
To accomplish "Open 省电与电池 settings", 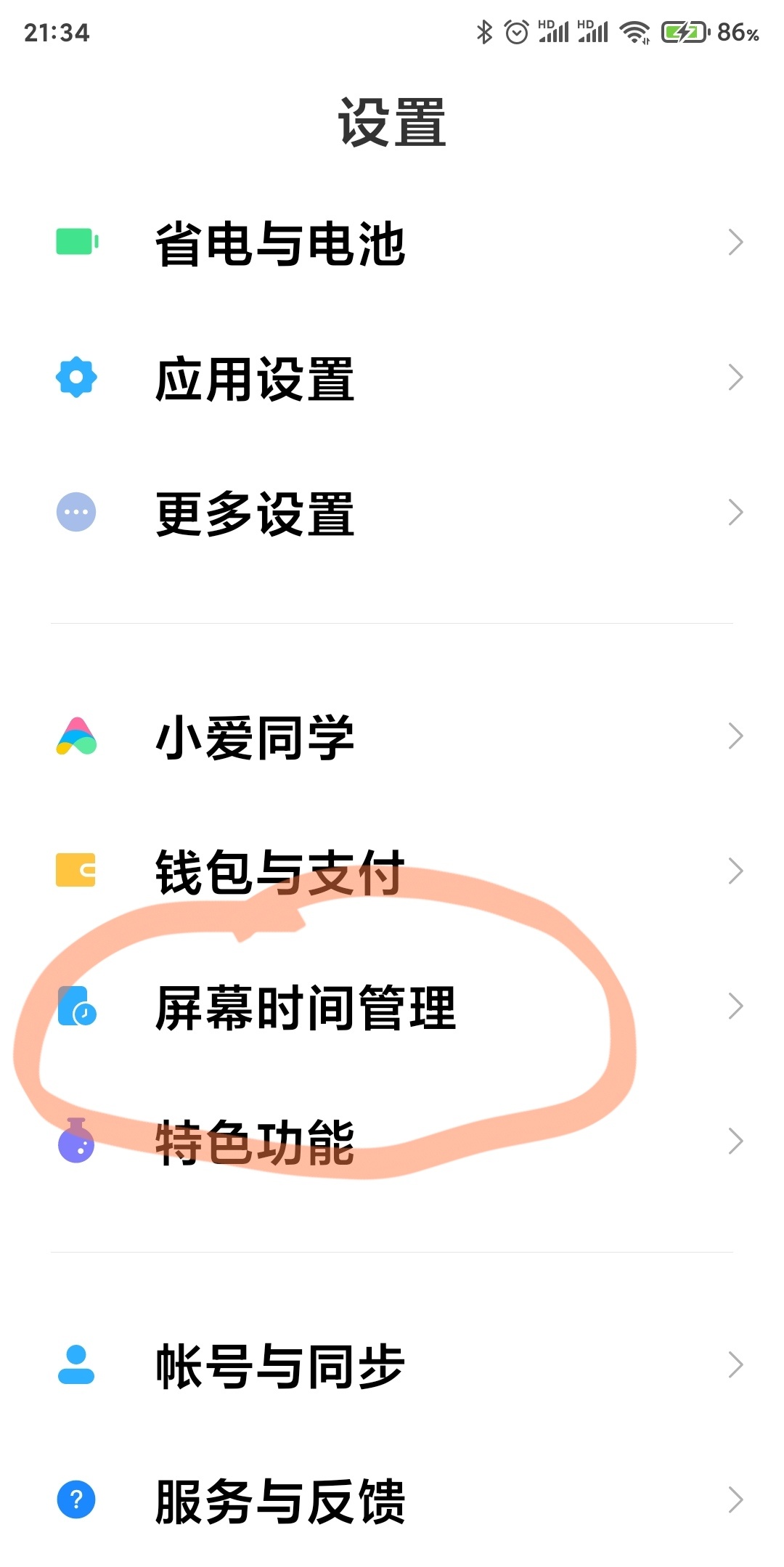I will 392,243.
